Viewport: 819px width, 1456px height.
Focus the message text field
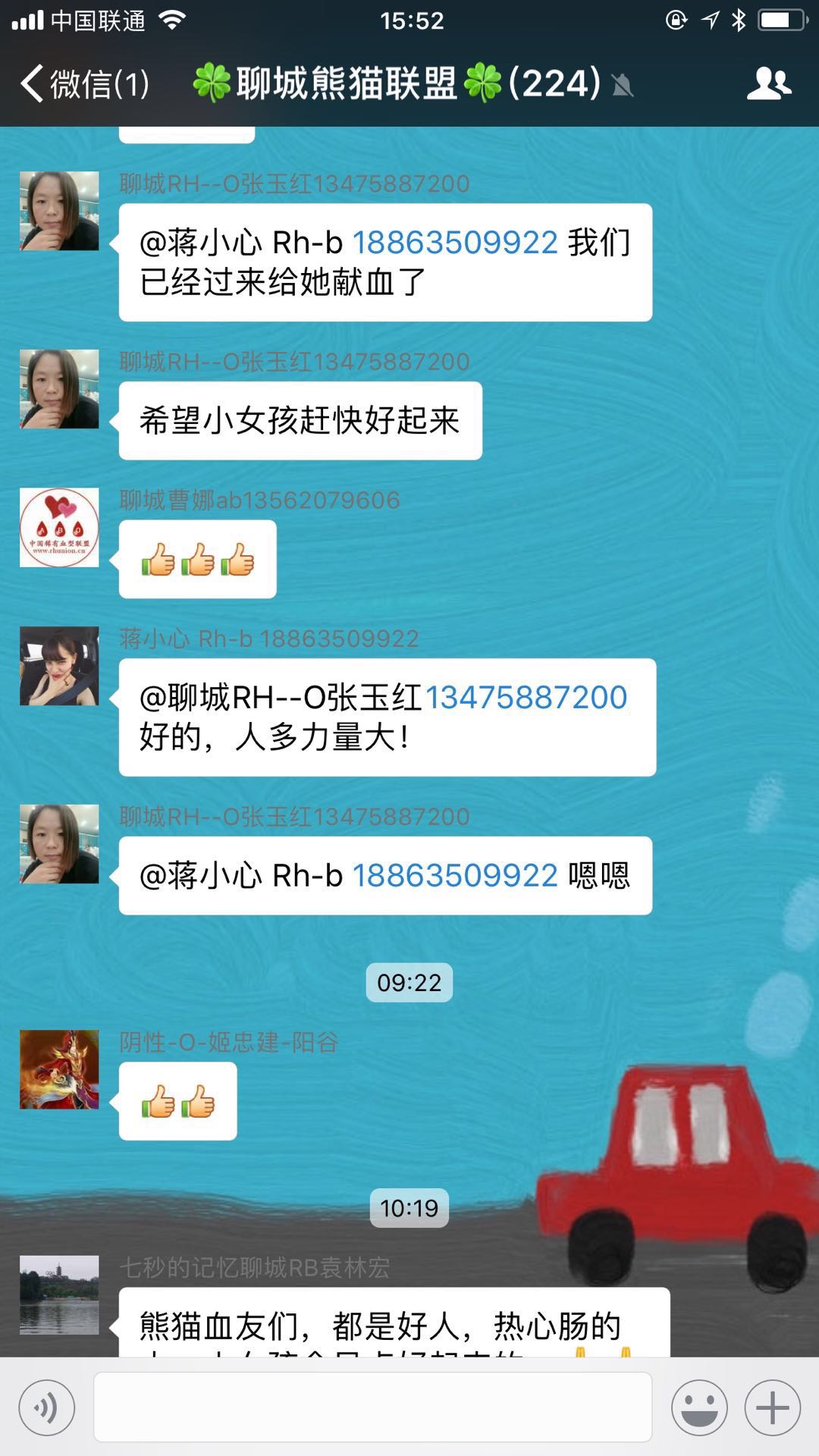(372, 1407)
